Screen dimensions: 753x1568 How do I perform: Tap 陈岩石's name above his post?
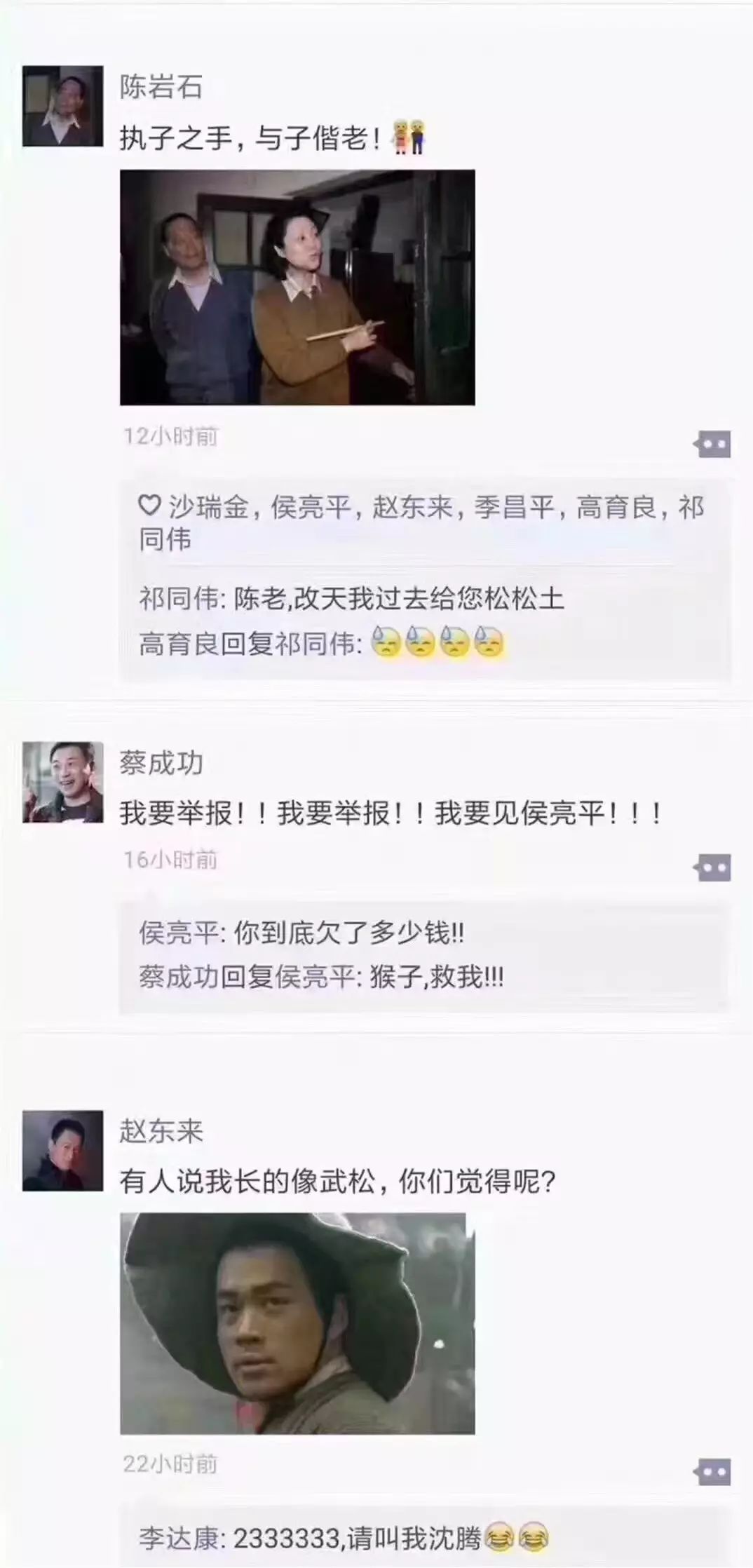tap(161, 87)
